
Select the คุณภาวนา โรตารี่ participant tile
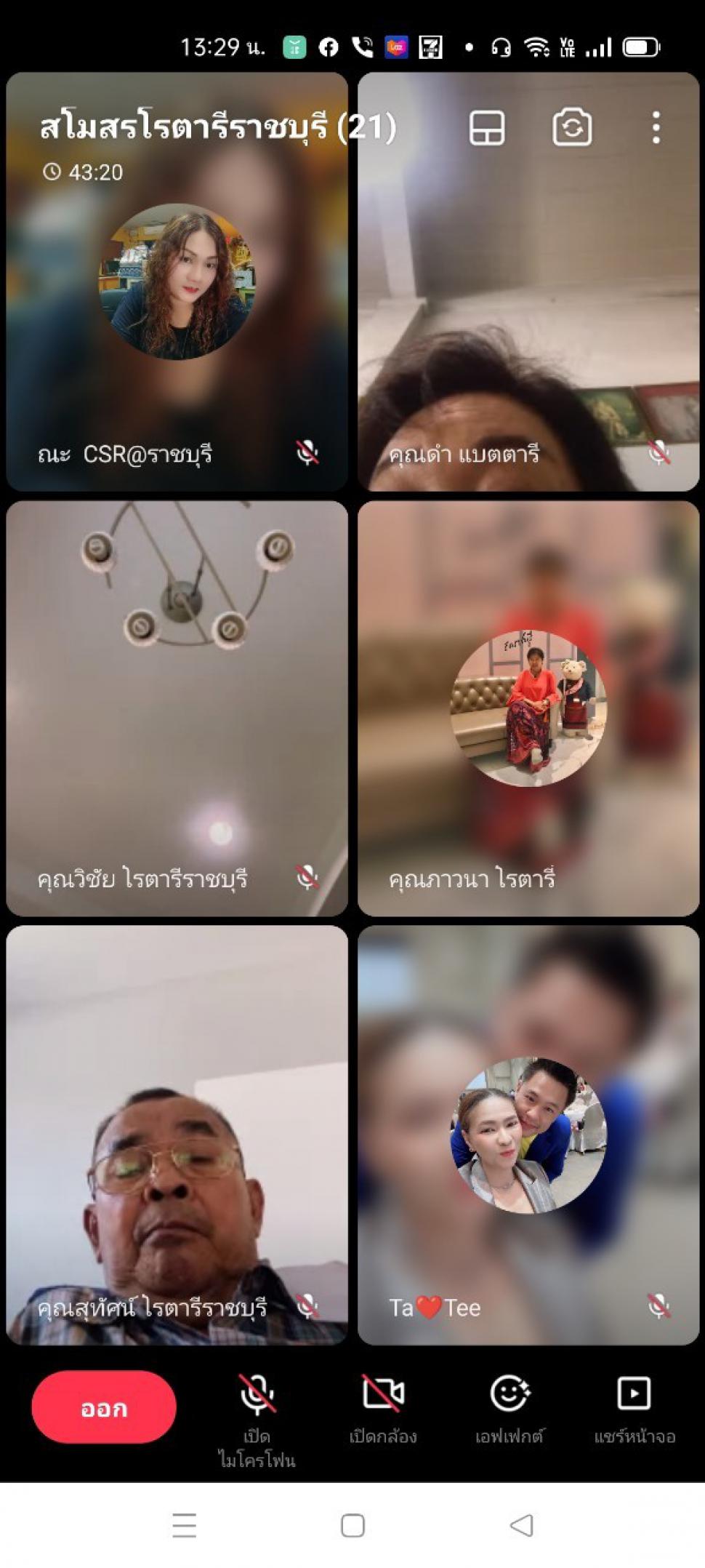528,708
